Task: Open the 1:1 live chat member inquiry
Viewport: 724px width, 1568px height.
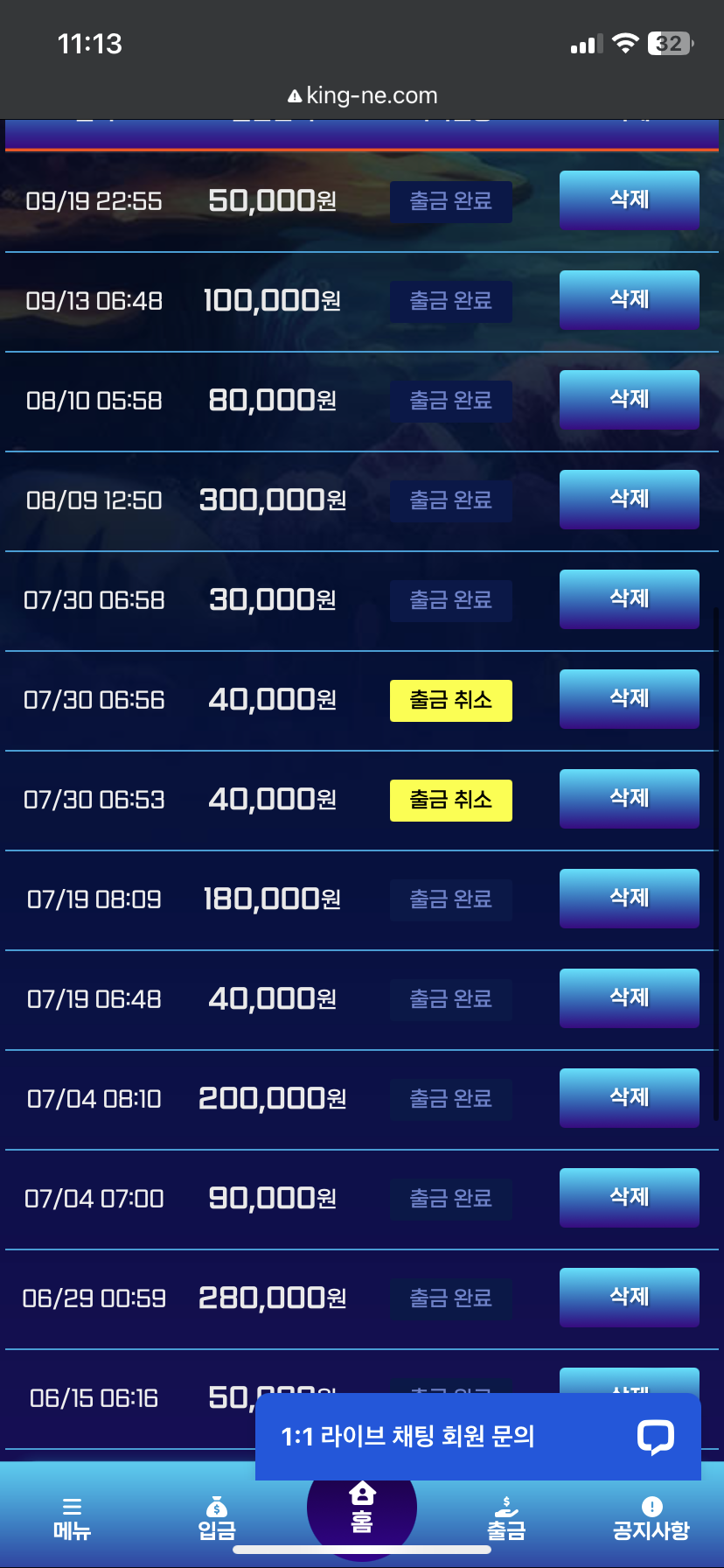Action: pyautogui.click(x=478, y=1437)
